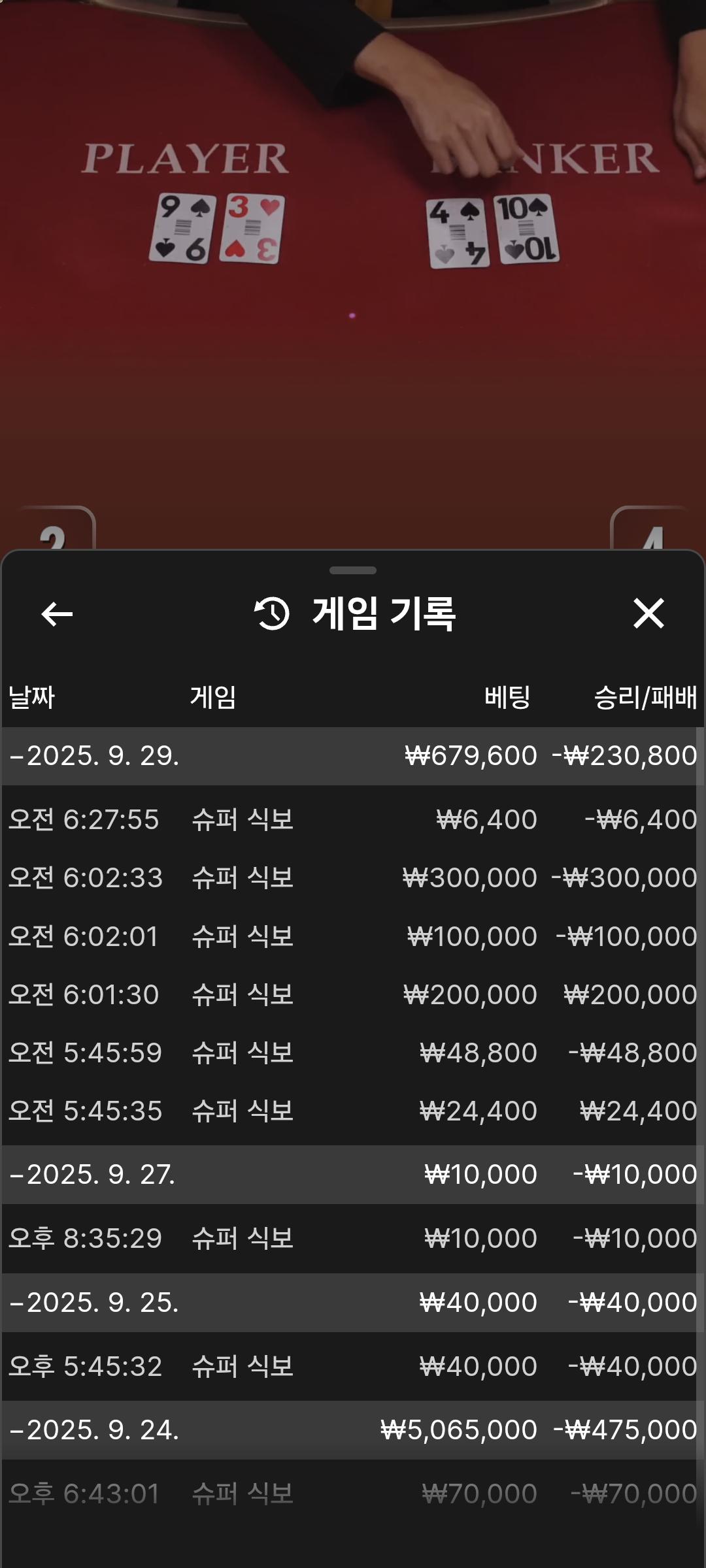
Task: Open the 오전 6:02:33 슈퍼 식보 record
Action: point(352,878)
